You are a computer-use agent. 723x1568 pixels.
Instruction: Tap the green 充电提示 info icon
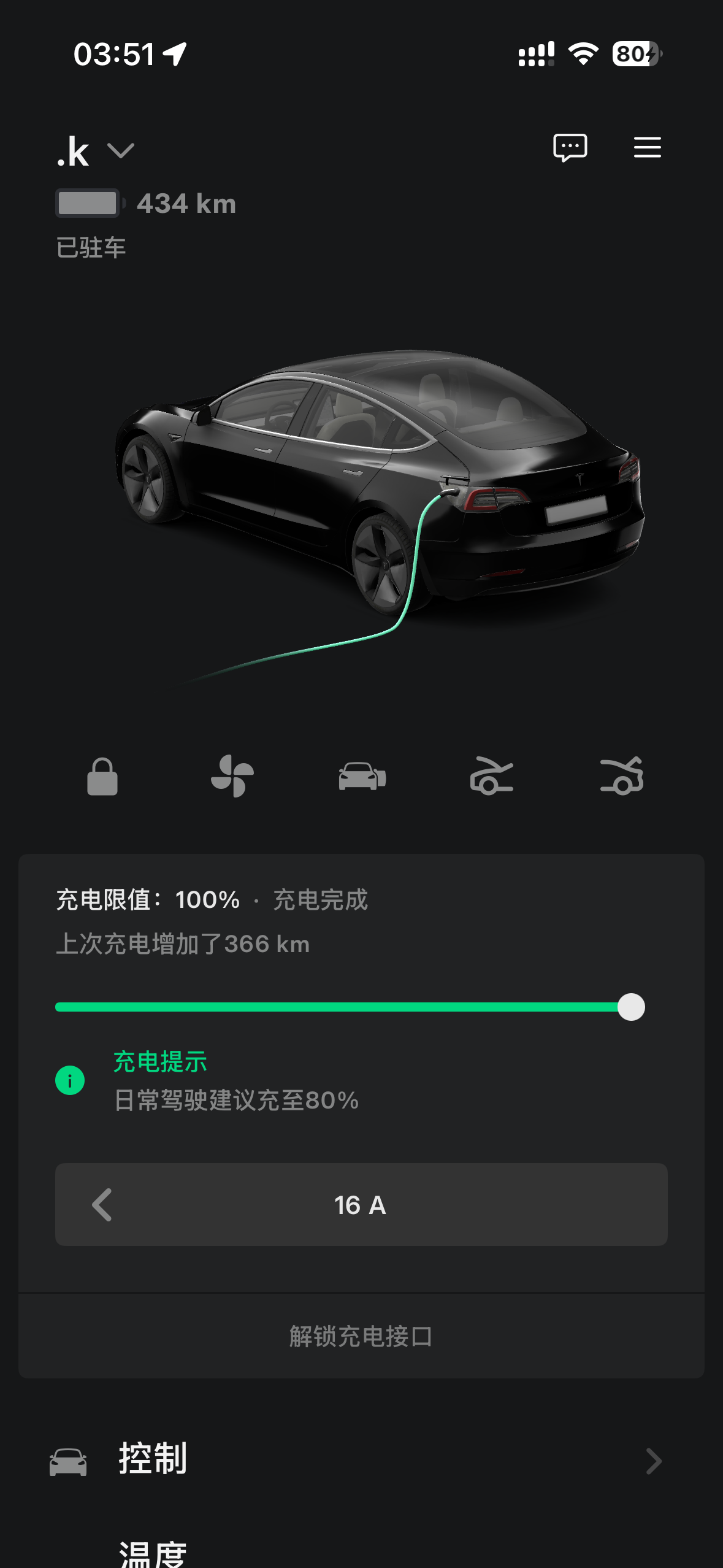(70, 1080)
